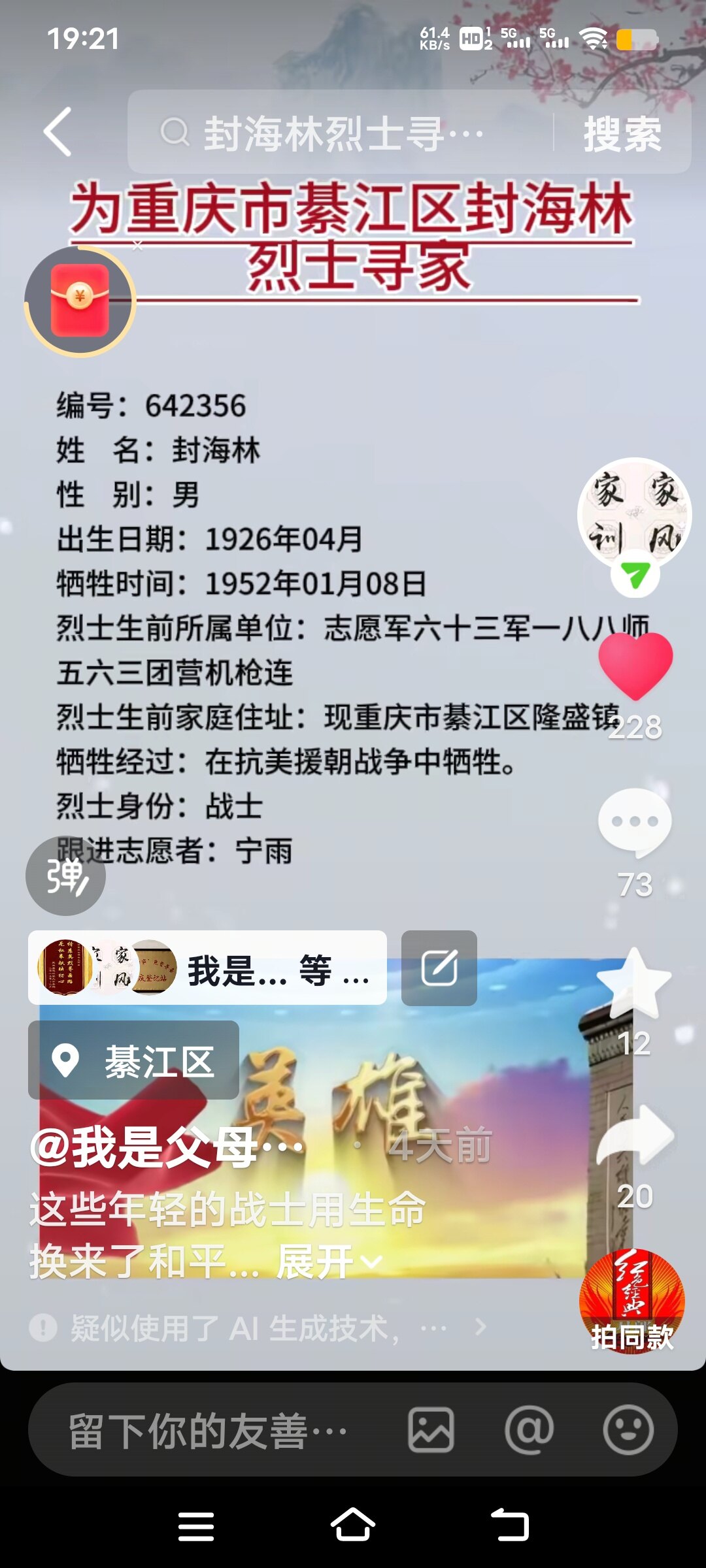The image size is (706, 1568).
Task: Tap the 搜索 button
Action: (x=622, y=134)
